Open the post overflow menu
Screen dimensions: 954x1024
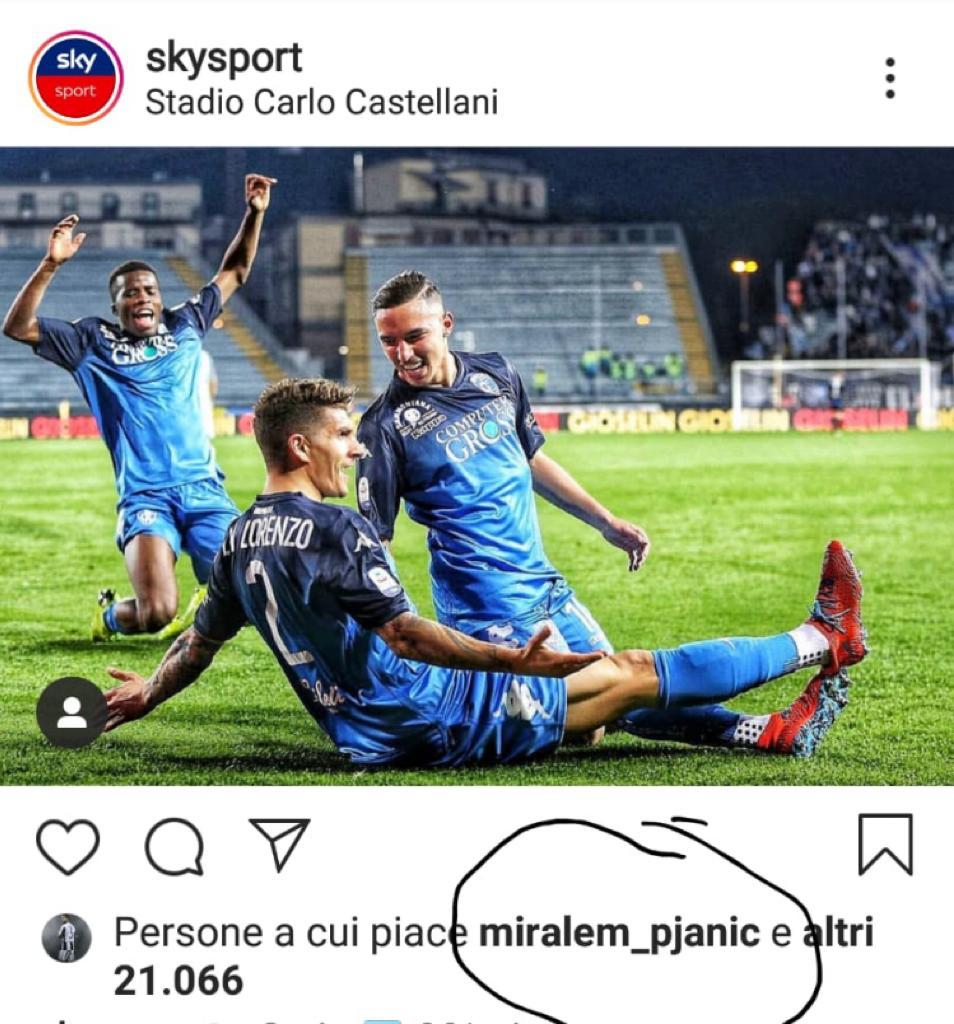pyautogui.click(x=889, y=78)
